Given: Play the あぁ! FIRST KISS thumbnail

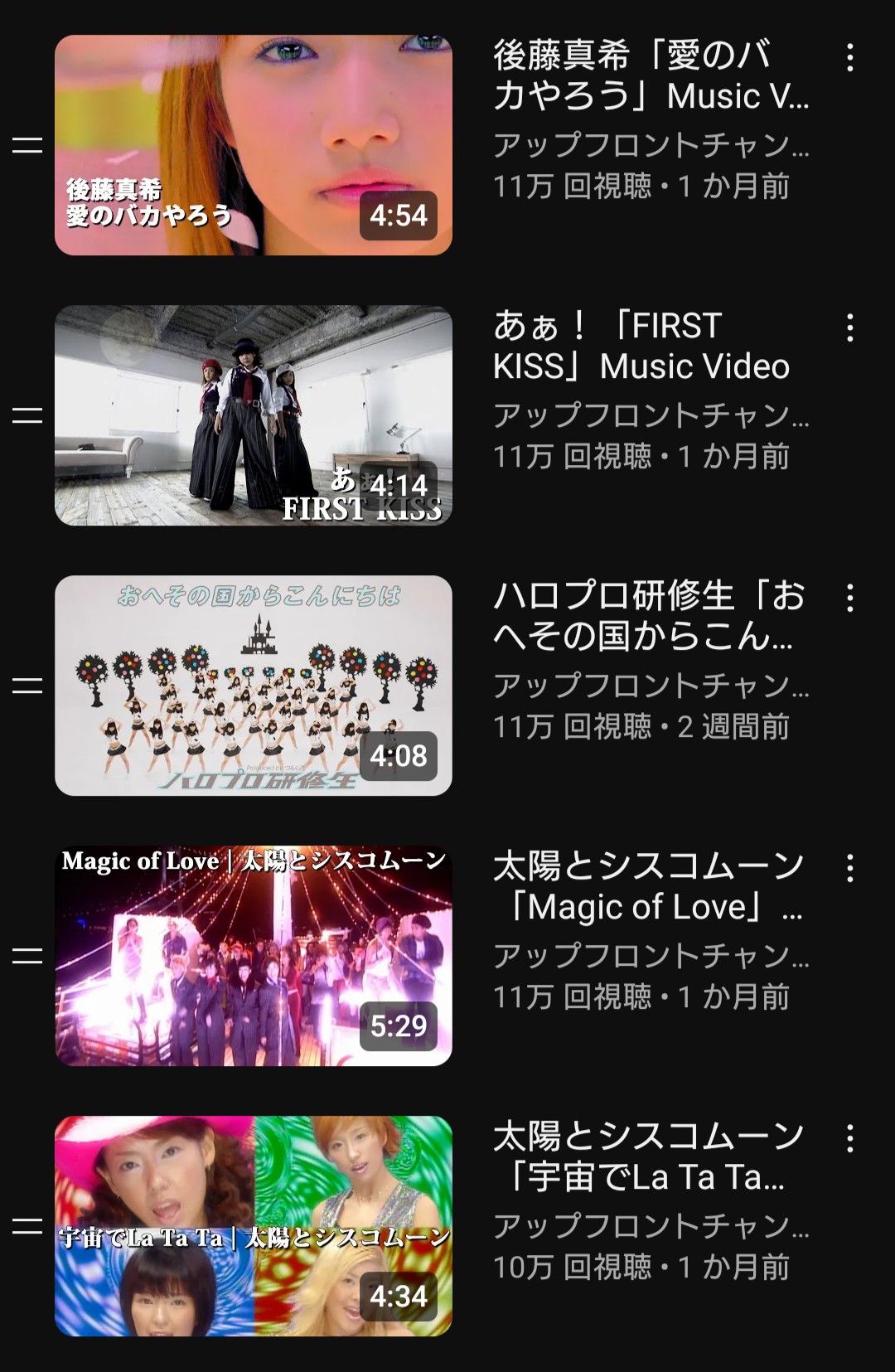Looking at the screenshot, I should pyautogui.click(x=254, y=415).
